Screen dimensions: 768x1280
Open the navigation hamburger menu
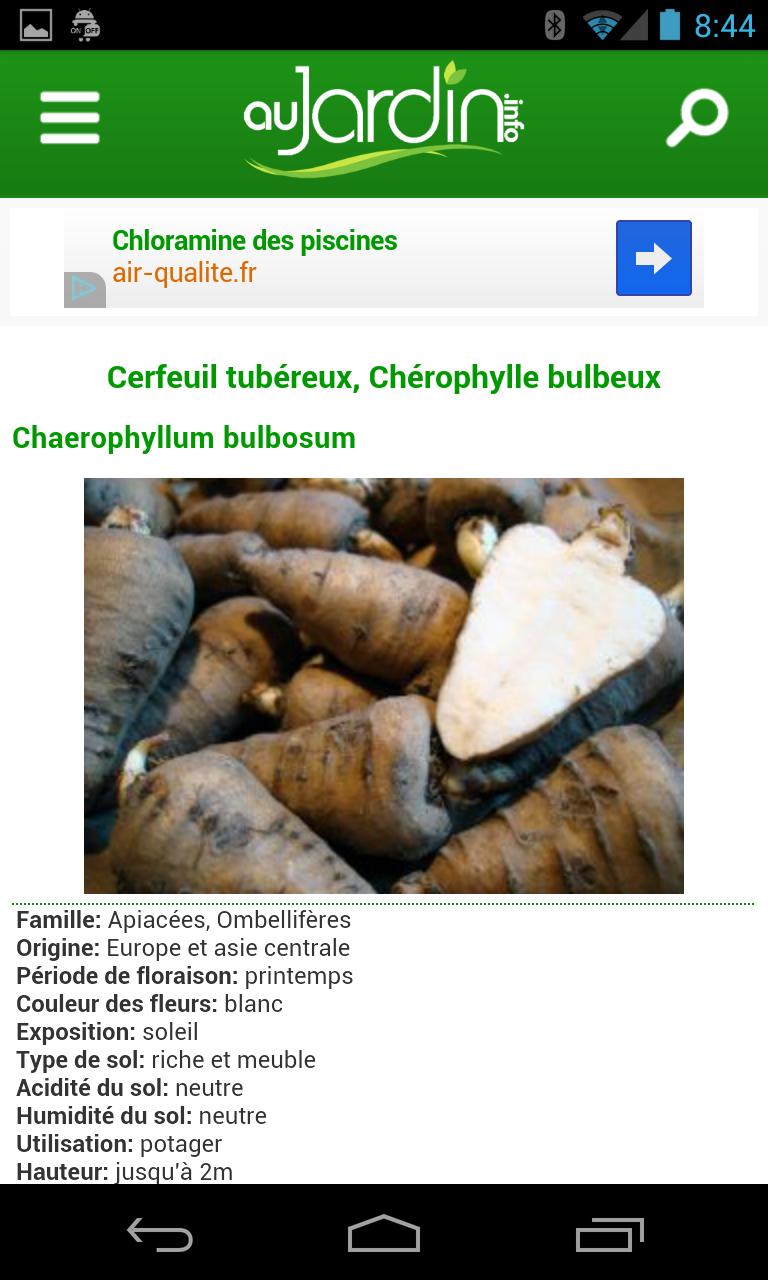click(x=69, y=117)
